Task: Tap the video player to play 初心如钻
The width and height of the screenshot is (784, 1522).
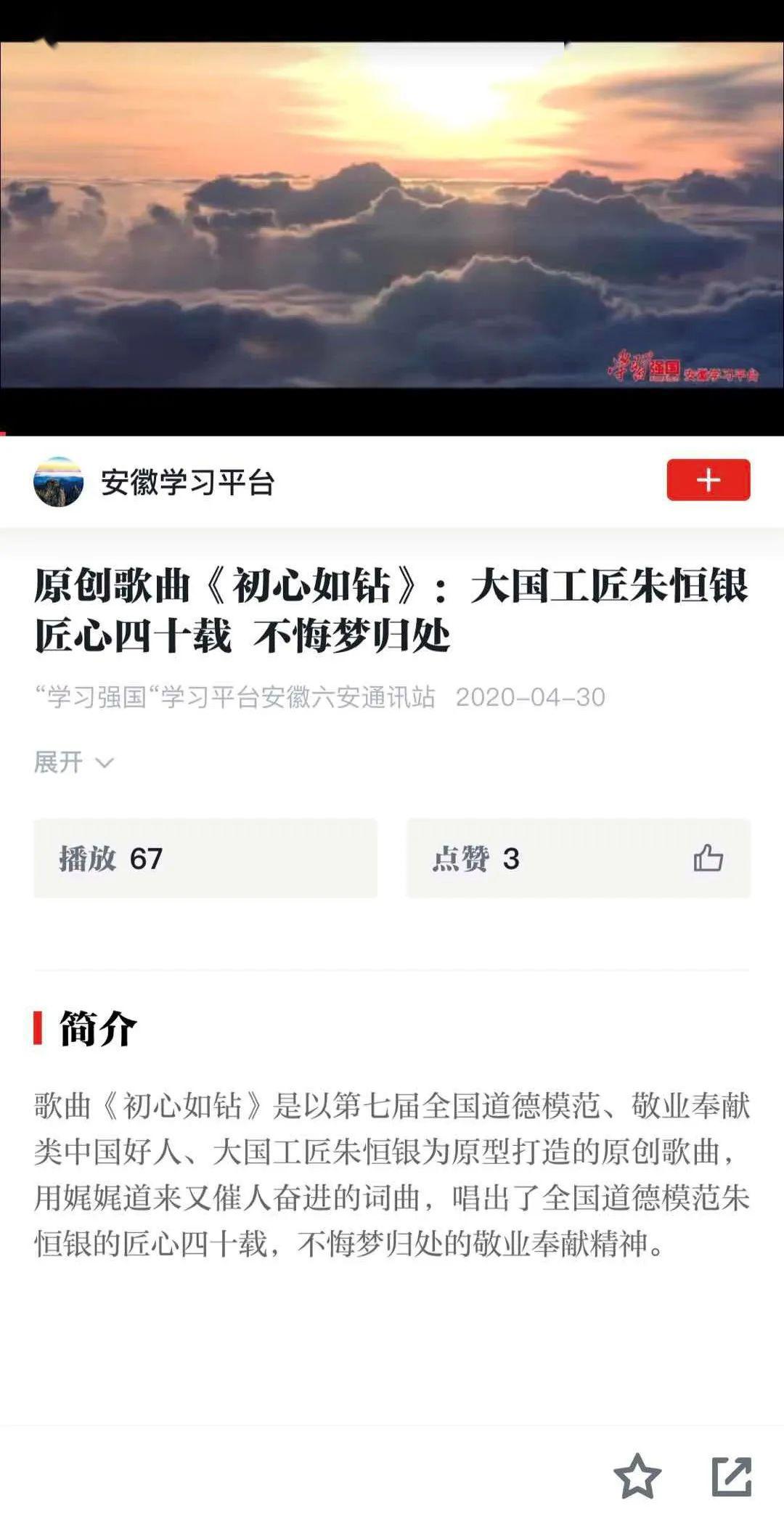Action: (x=392, y=218)
